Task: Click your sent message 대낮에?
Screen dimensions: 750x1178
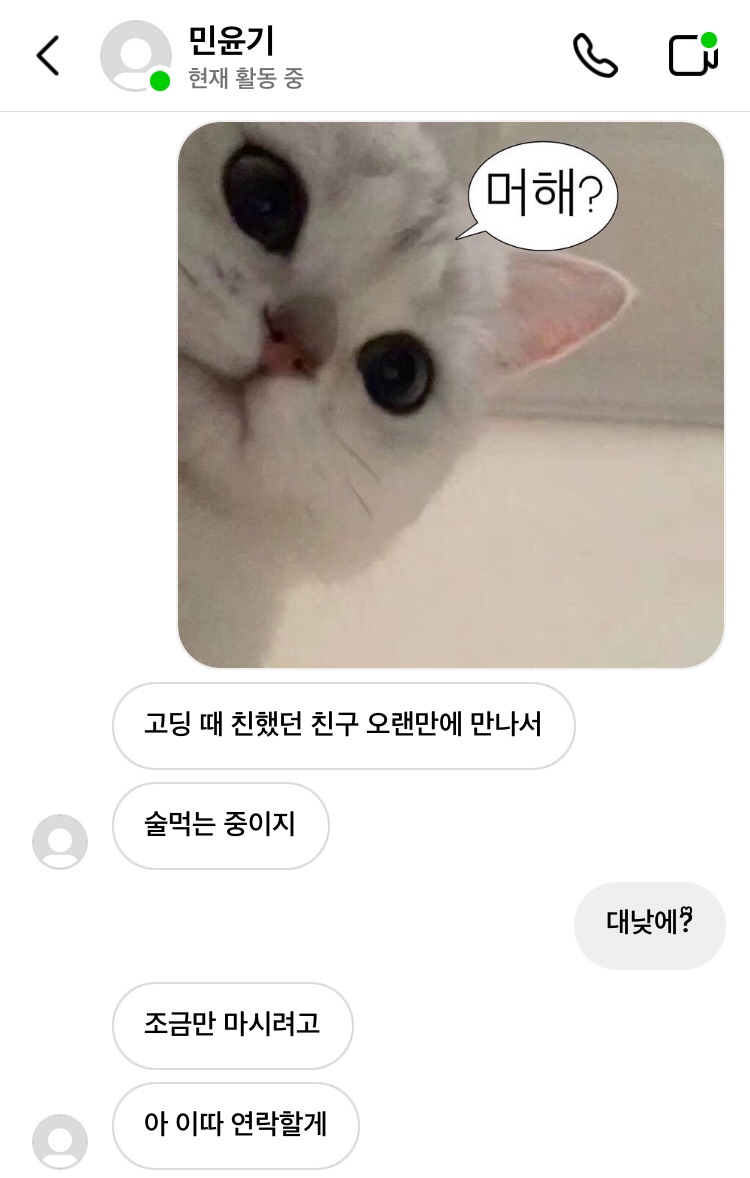Action: [x=649, y=926]
